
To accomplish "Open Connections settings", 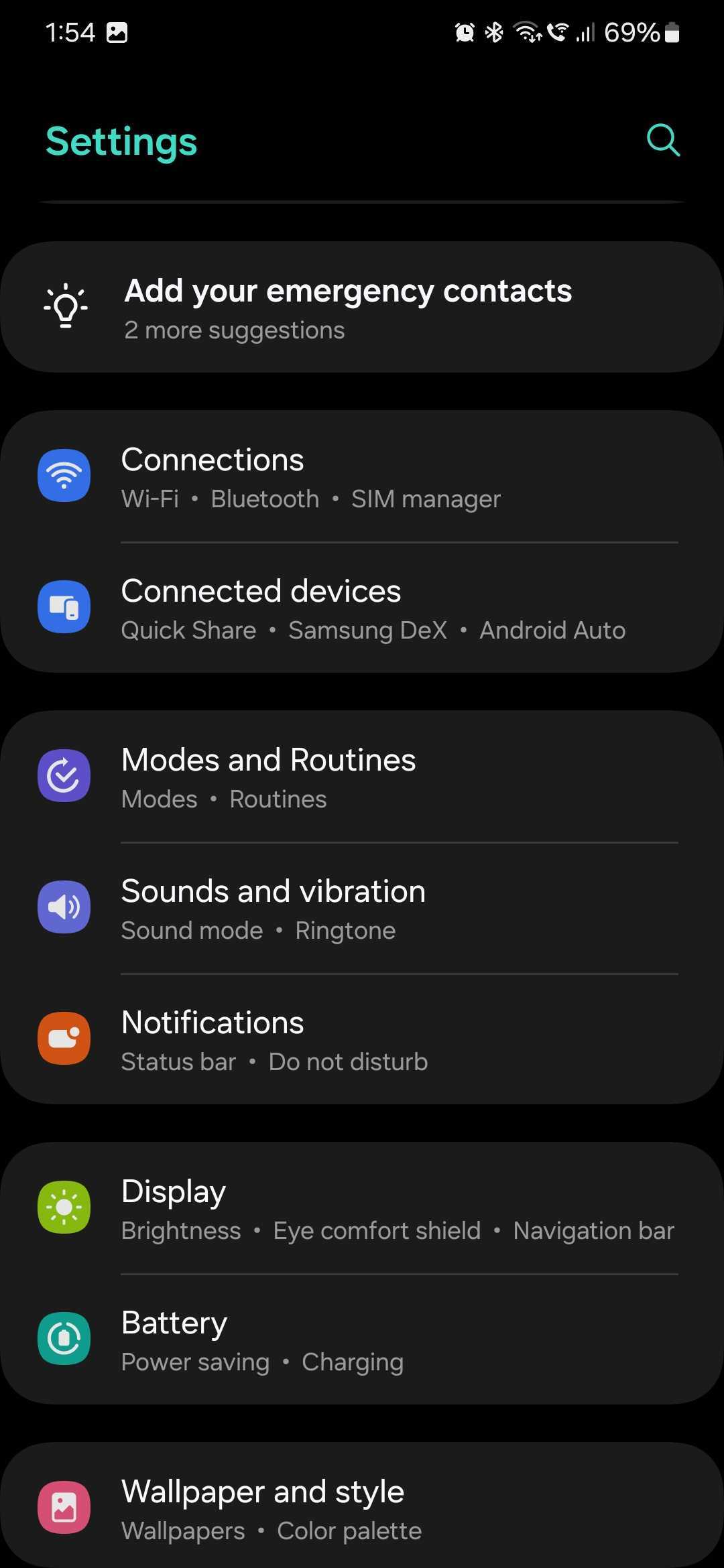I will coord(362,477).
